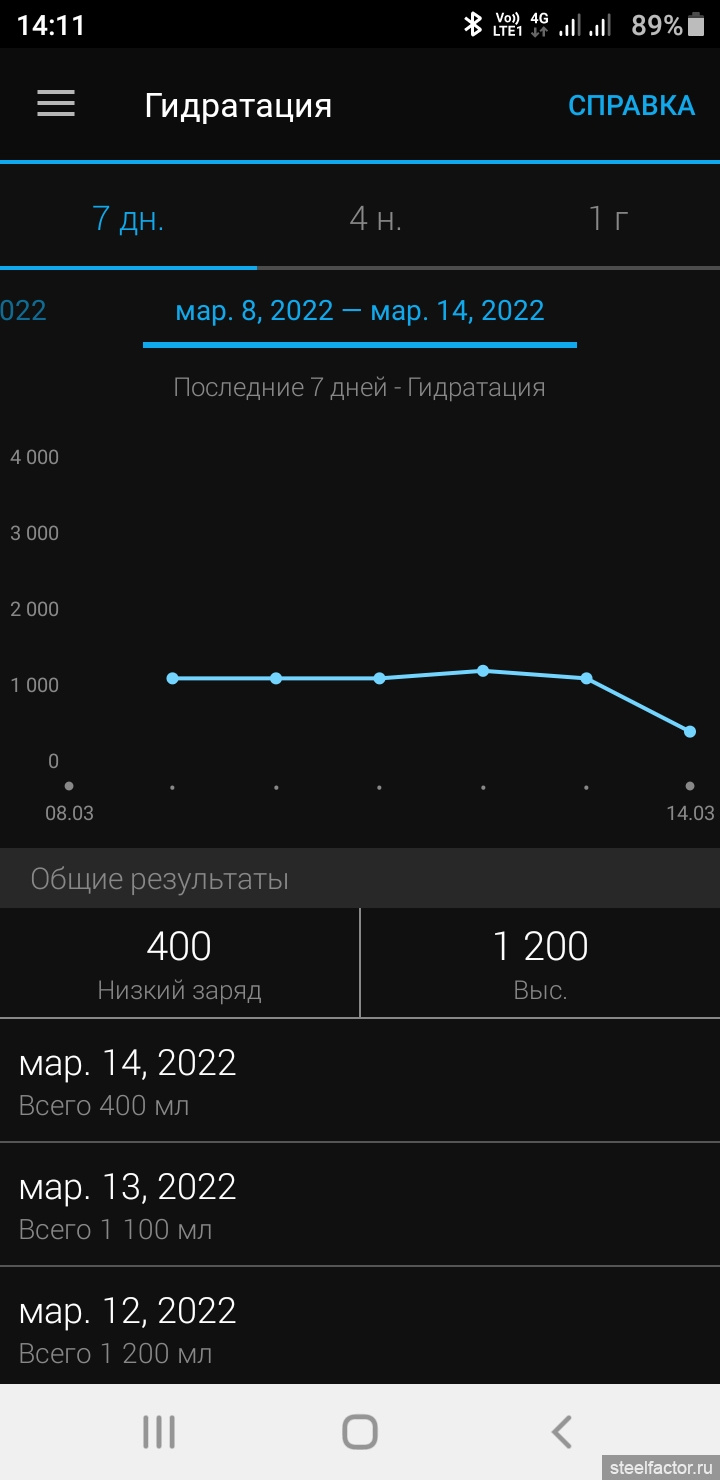Switch to the 4 н. tab
Screen dimensions: 720x1480
[x=376, y=218]
